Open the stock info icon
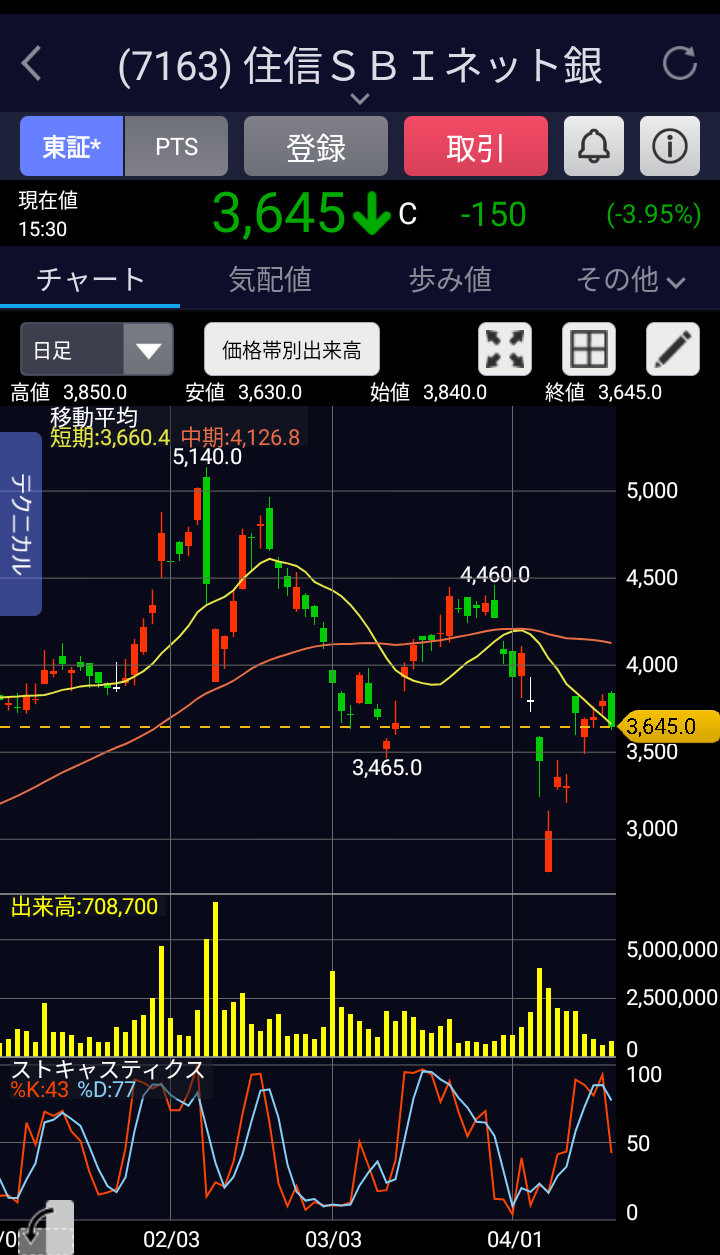720x1255 pixels. [x=670, y=147]
